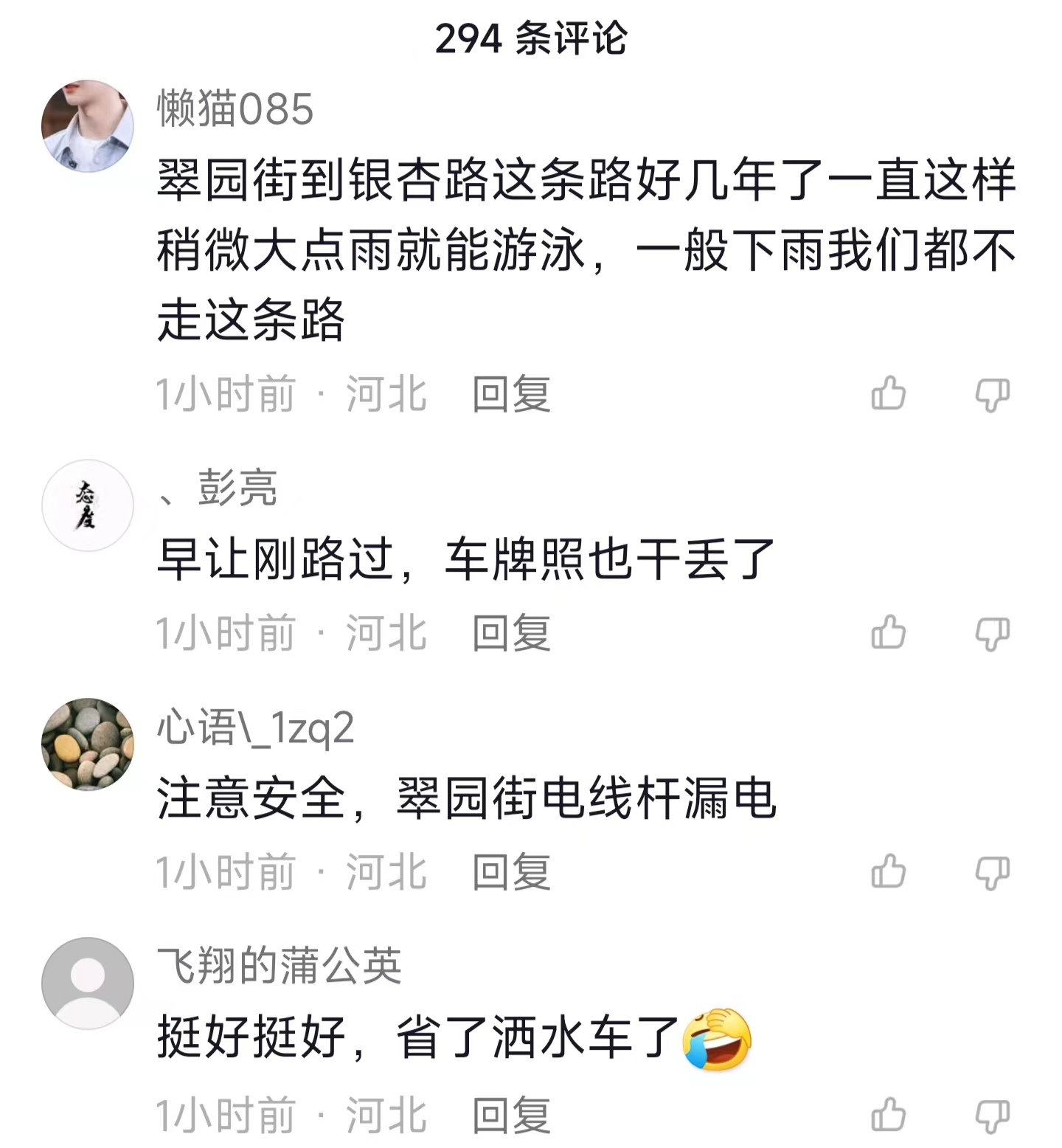Reply to 懒猫085's comment
This screenshot has height=1148, width=1062.
pyautogui.click(x=511, y=394)
